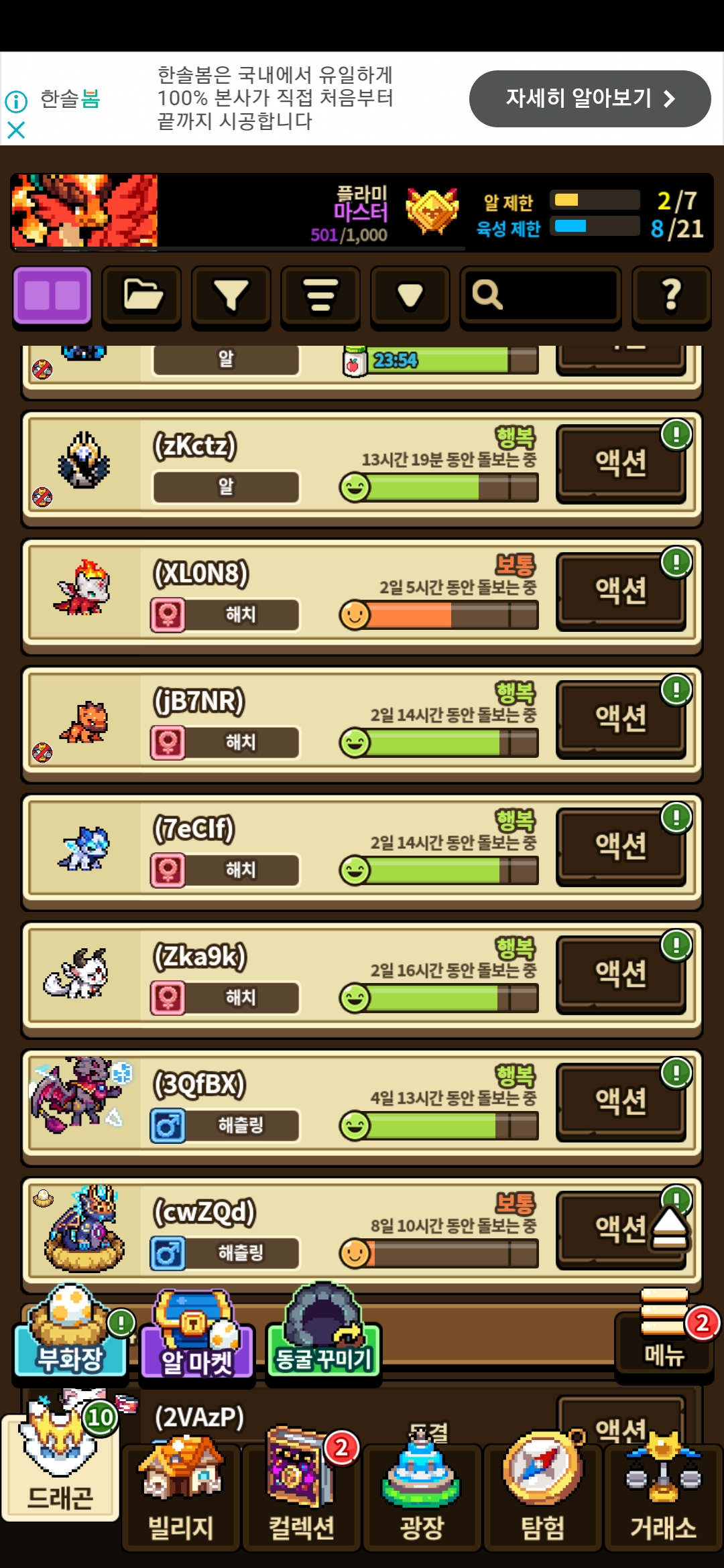Viewport: 724px width, 1568px height.
Task: Tap 액션 button for dragon 3QfBX
Action: [x=621, y=1101]
